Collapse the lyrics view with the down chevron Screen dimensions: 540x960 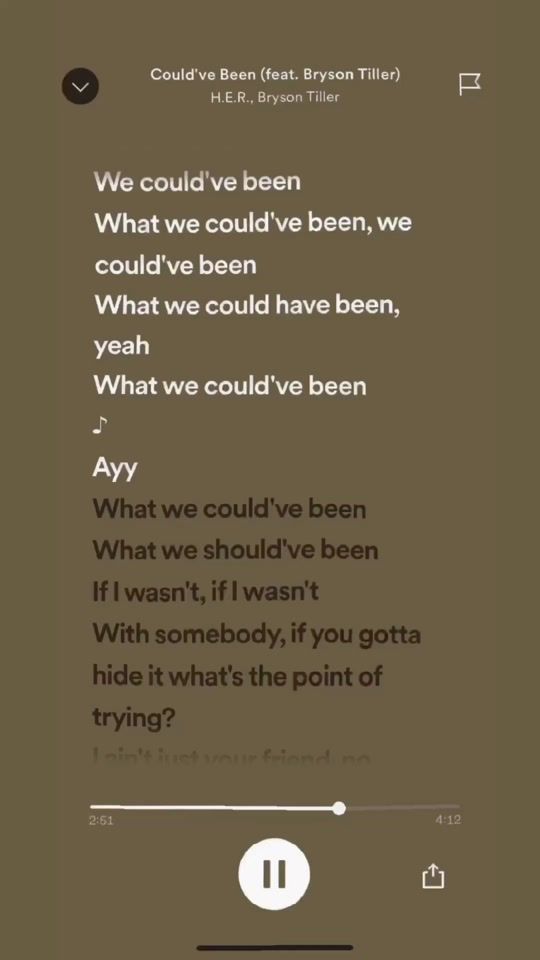click(80, 86)
